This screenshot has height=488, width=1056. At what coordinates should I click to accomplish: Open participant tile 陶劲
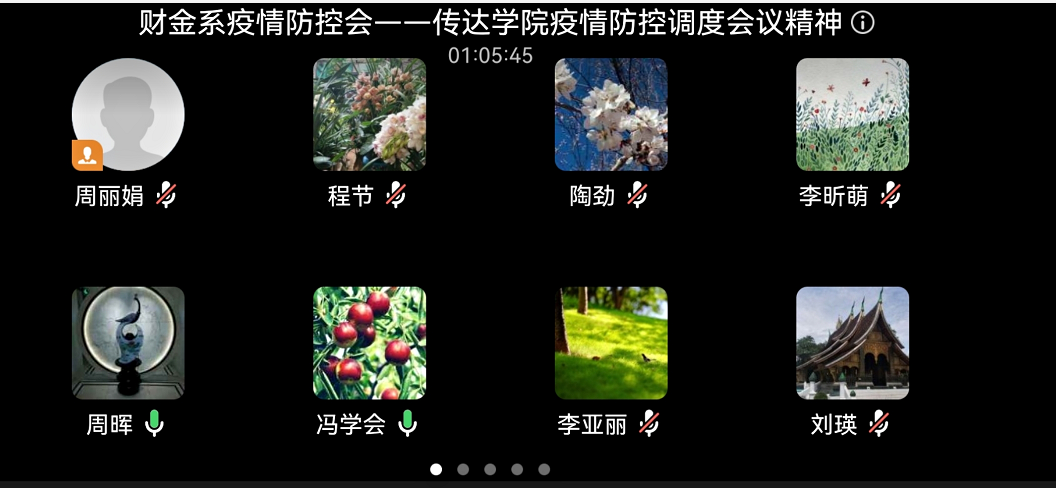coord(611,115)
